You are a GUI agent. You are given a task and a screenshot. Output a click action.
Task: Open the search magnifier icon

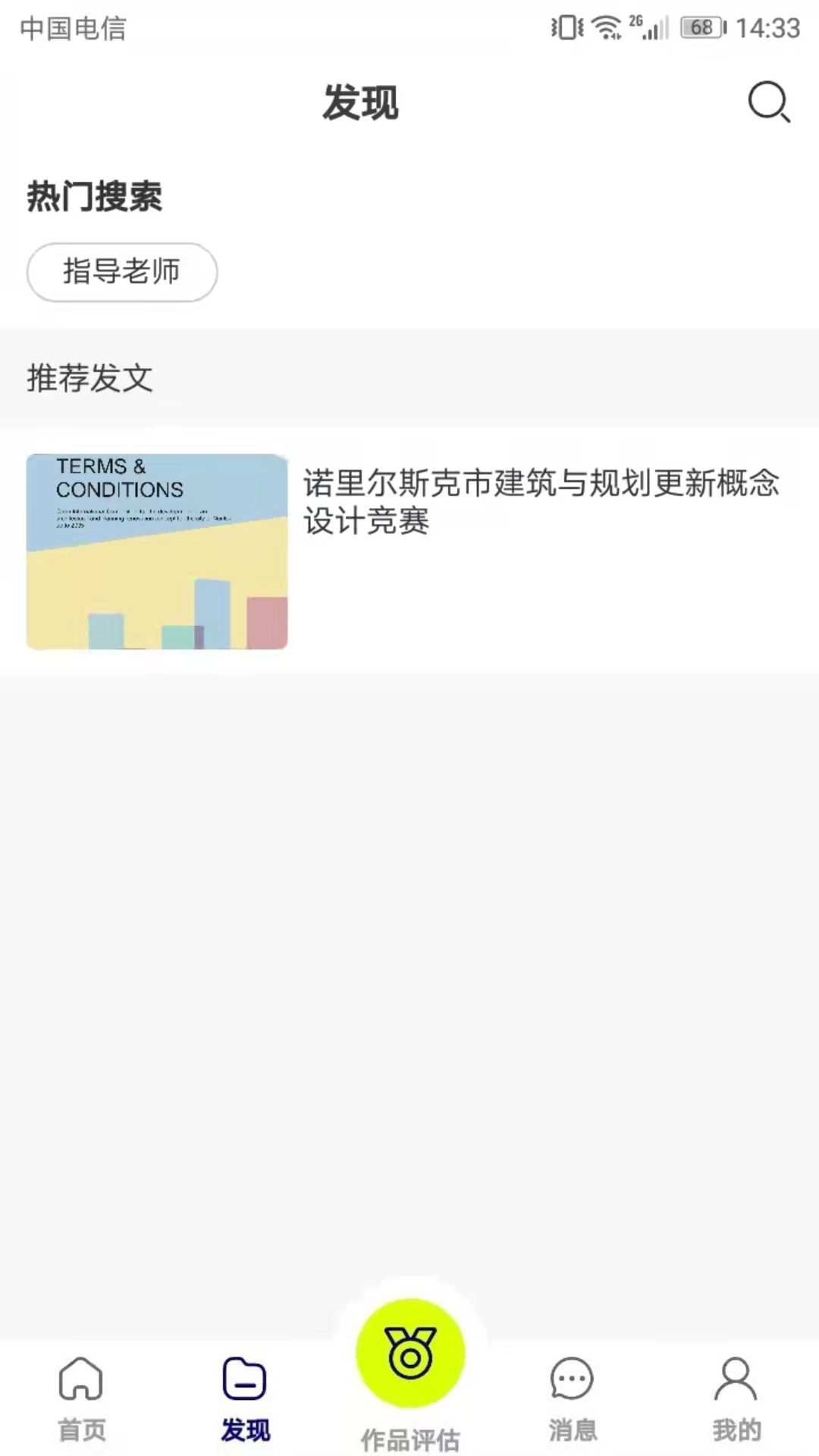(769, 102)
